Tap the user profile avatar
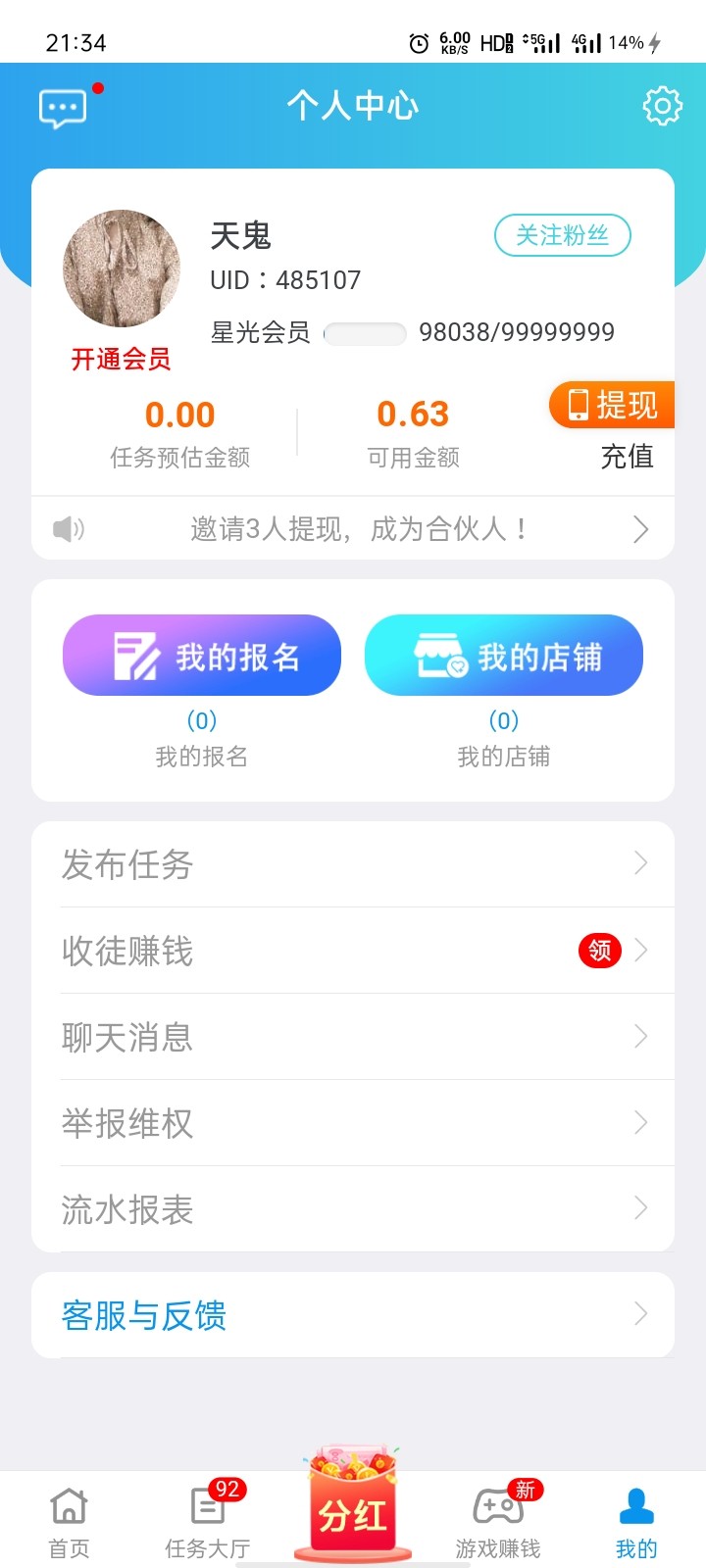 [x=121, y=267]
